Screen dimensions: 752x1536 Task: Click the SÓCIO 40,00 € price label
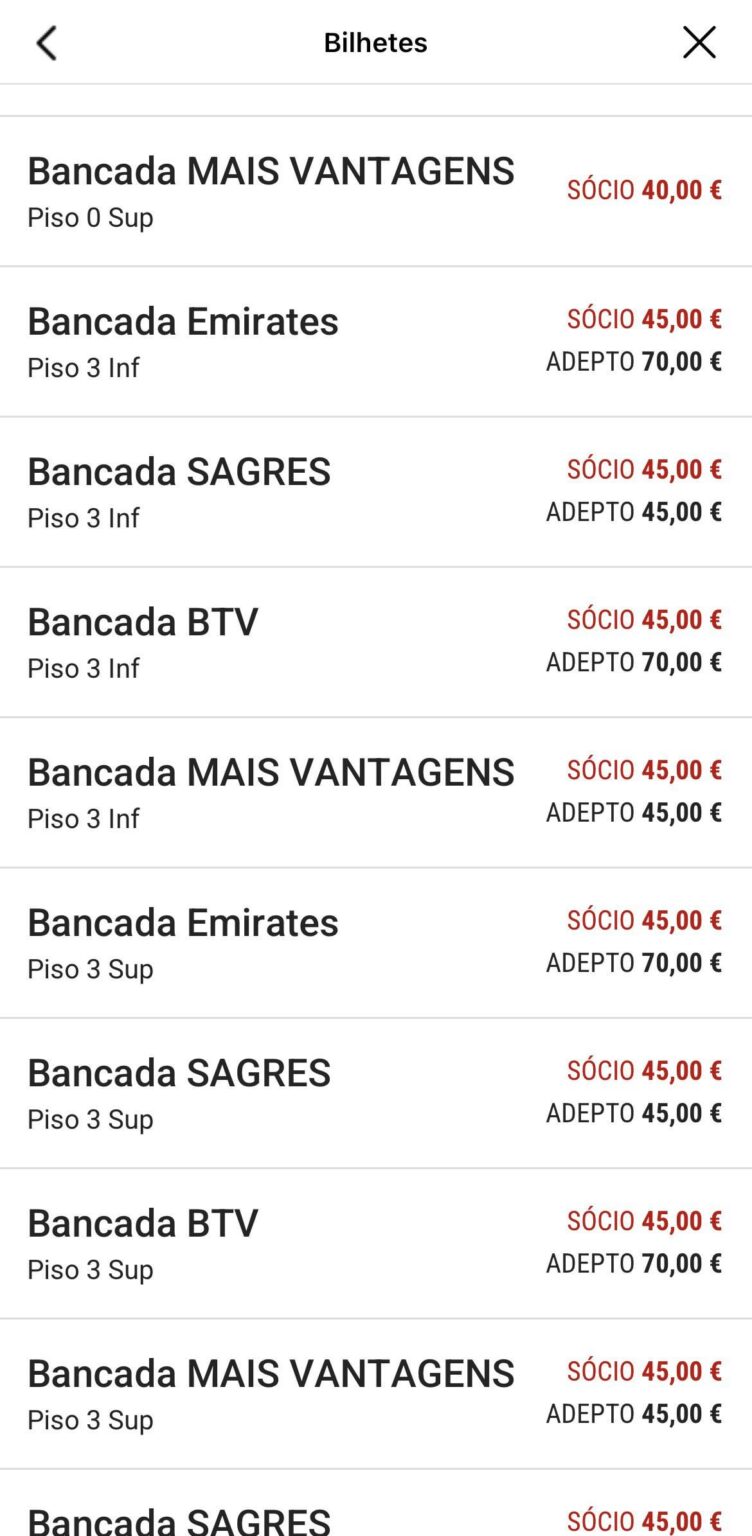644,190
